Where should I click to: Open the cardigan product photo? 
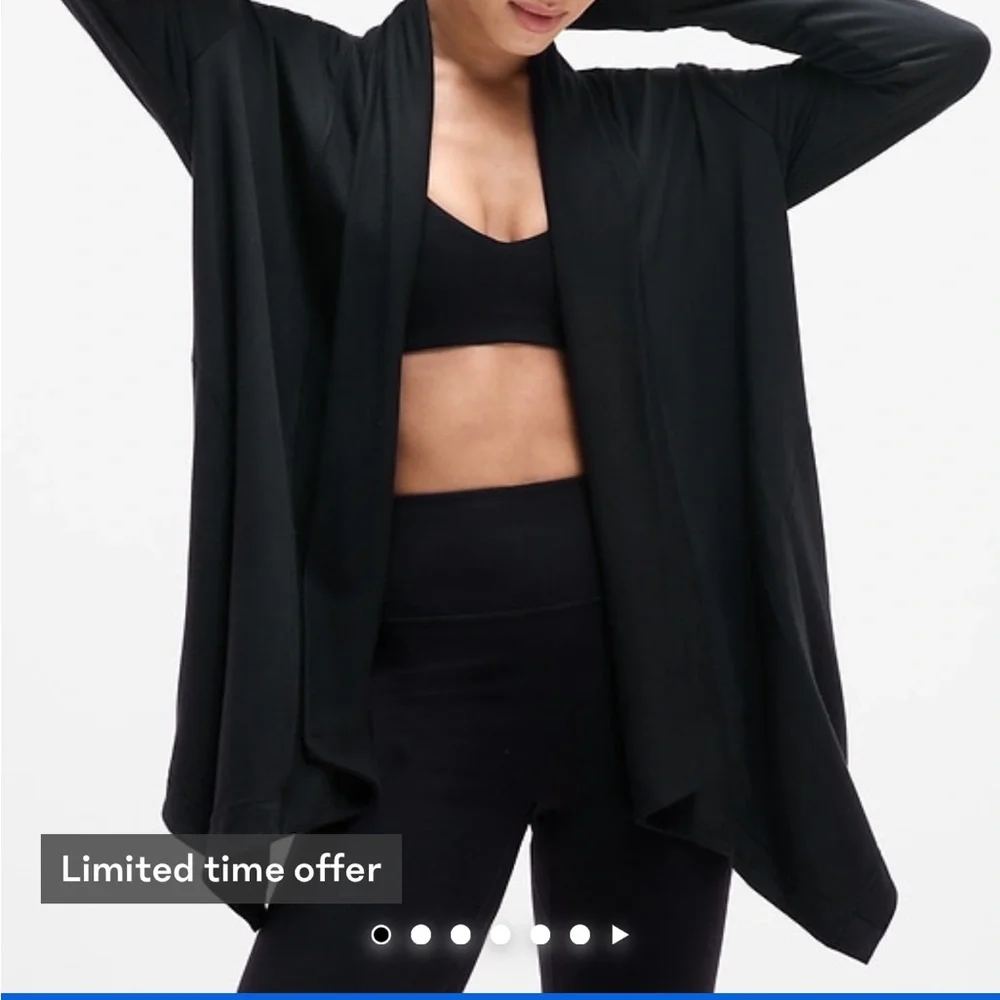500,496
